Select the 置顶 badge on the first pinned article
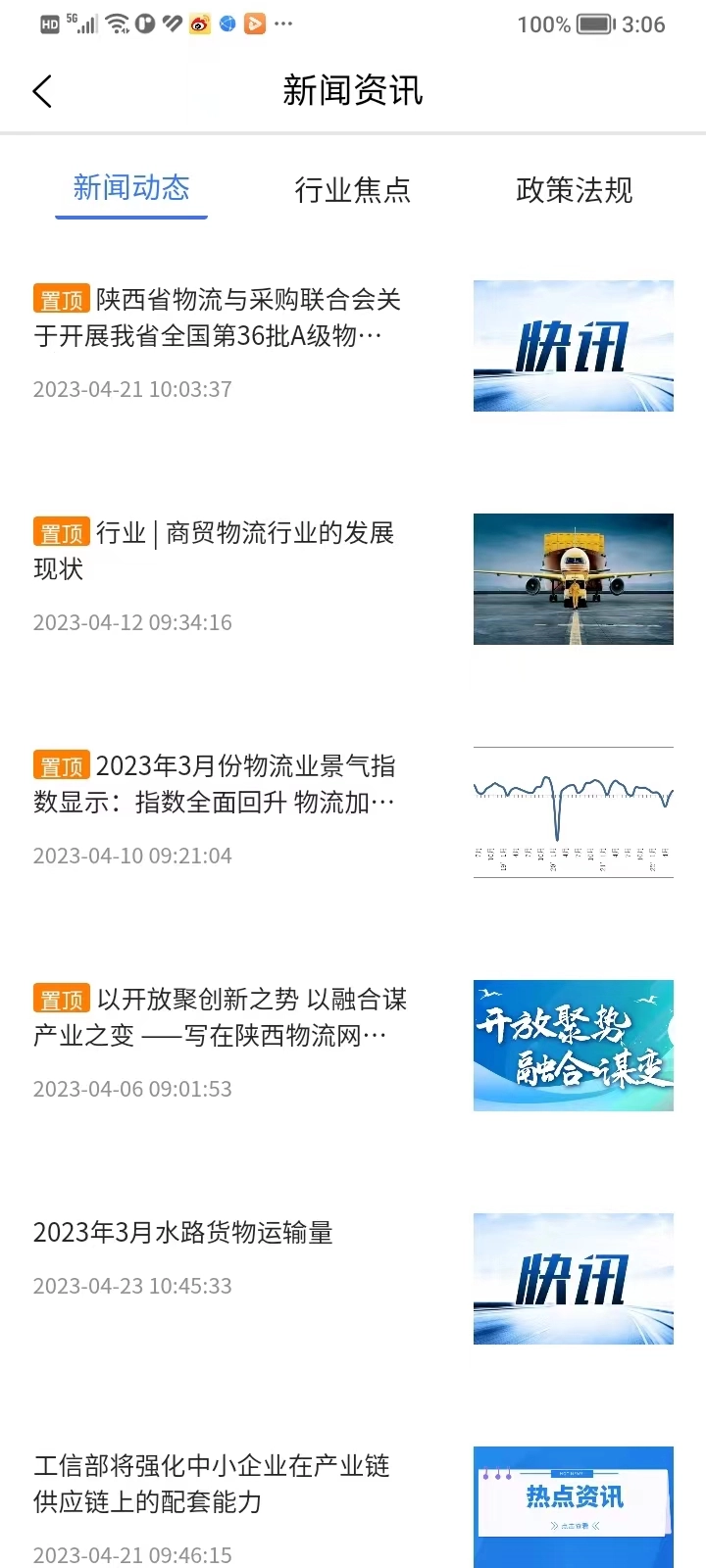This screenshot has height=1568, width=706. (x=62, y=299)
